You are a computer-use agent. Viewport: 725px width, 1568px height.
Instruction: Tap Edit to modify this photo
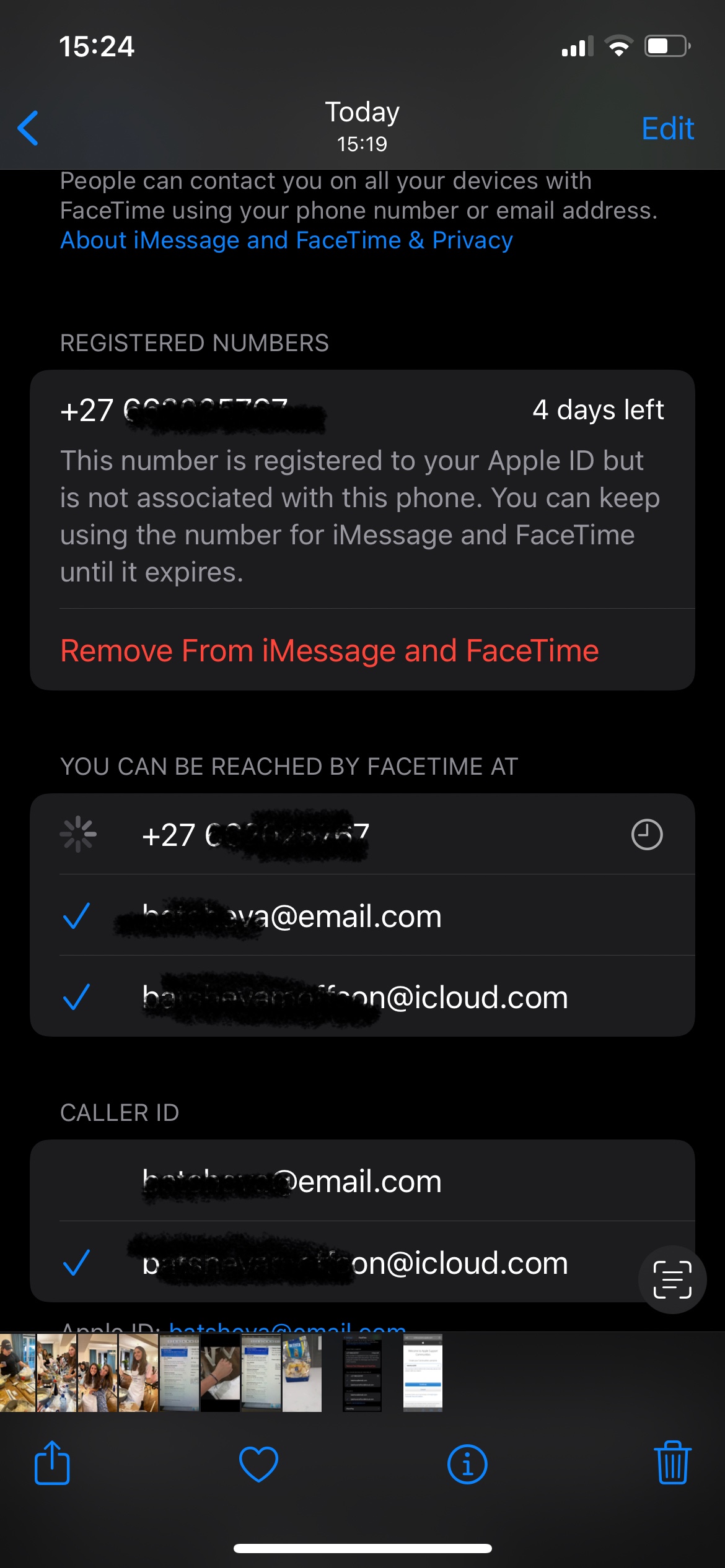[x=667, y=129]
